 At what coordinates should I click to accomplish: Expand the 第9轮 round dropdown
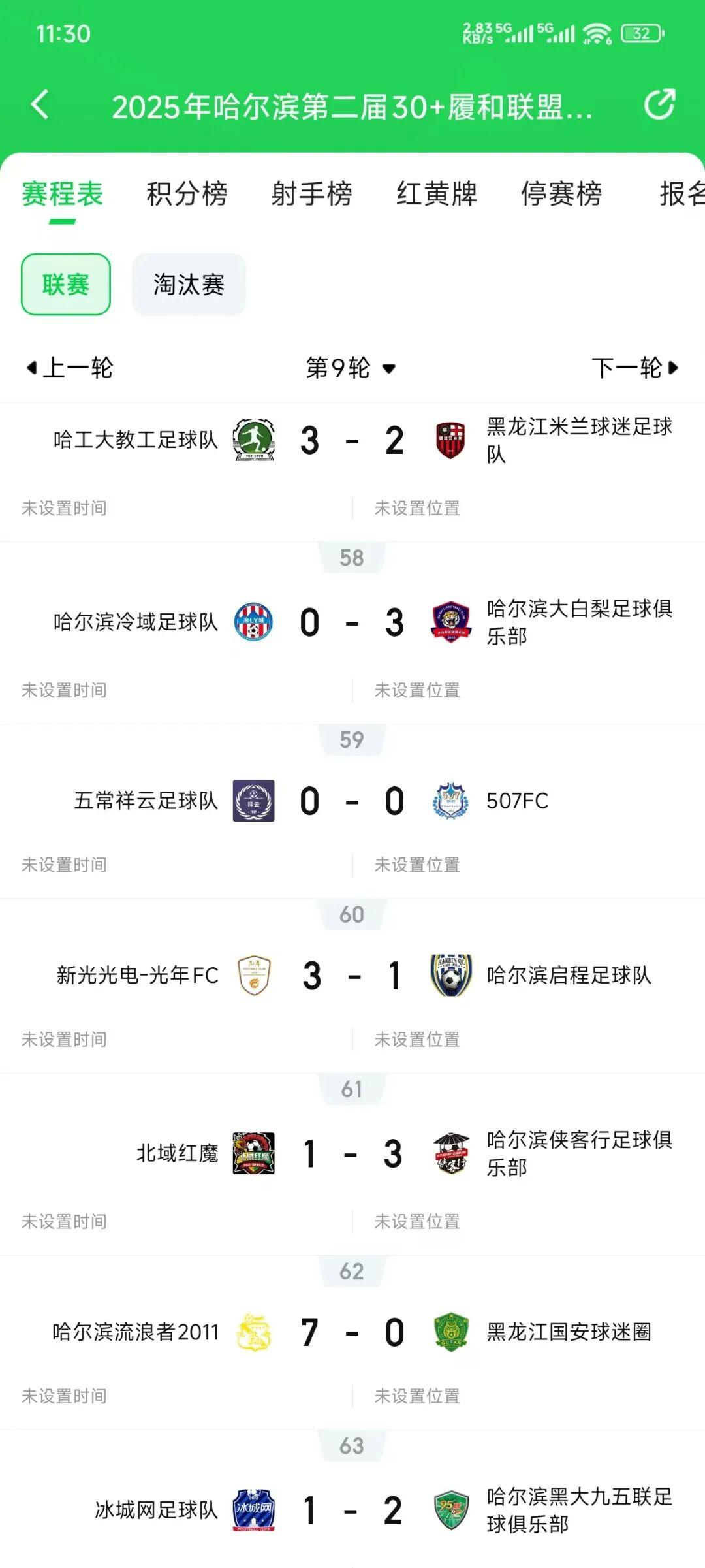coord(351,368)
